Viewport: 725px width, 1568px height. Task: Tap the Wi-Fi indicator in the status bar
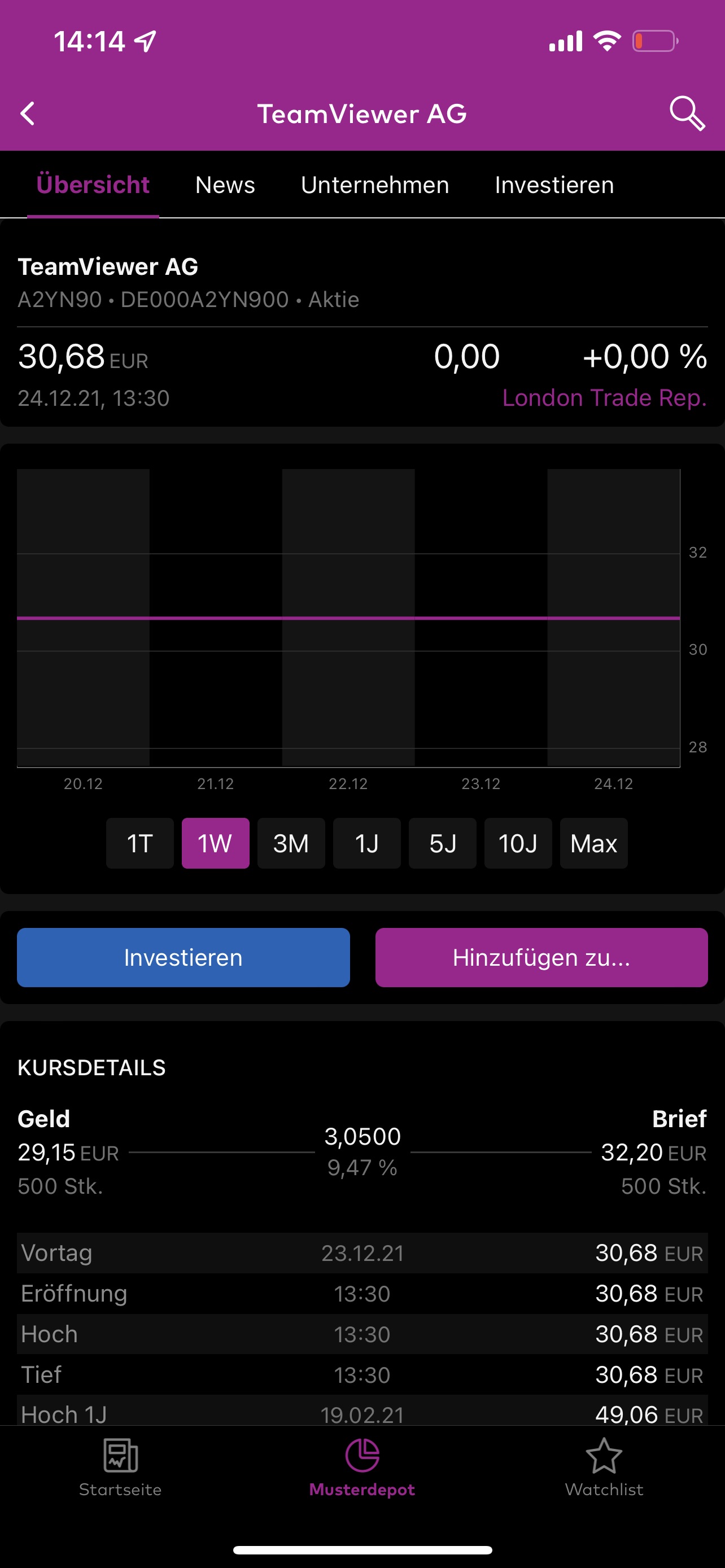point(606,40)
